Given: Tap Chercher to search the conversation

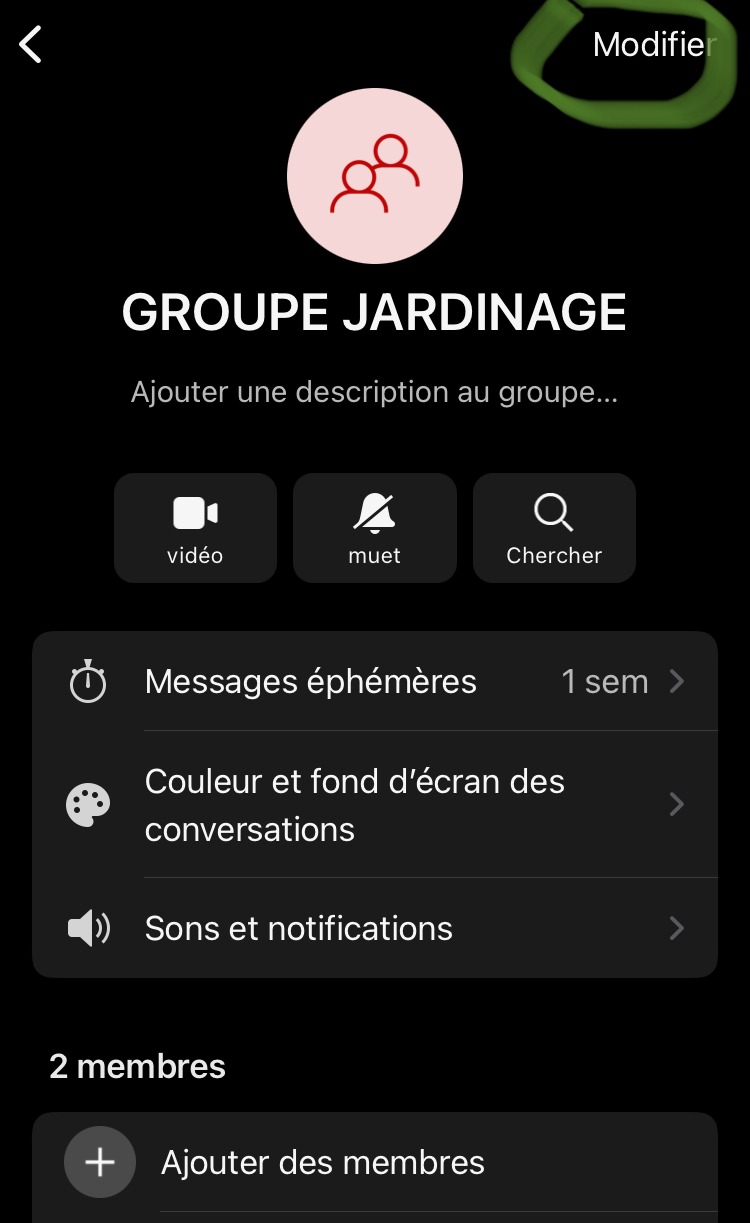Looking at the screenshot, I should point(554,528).
